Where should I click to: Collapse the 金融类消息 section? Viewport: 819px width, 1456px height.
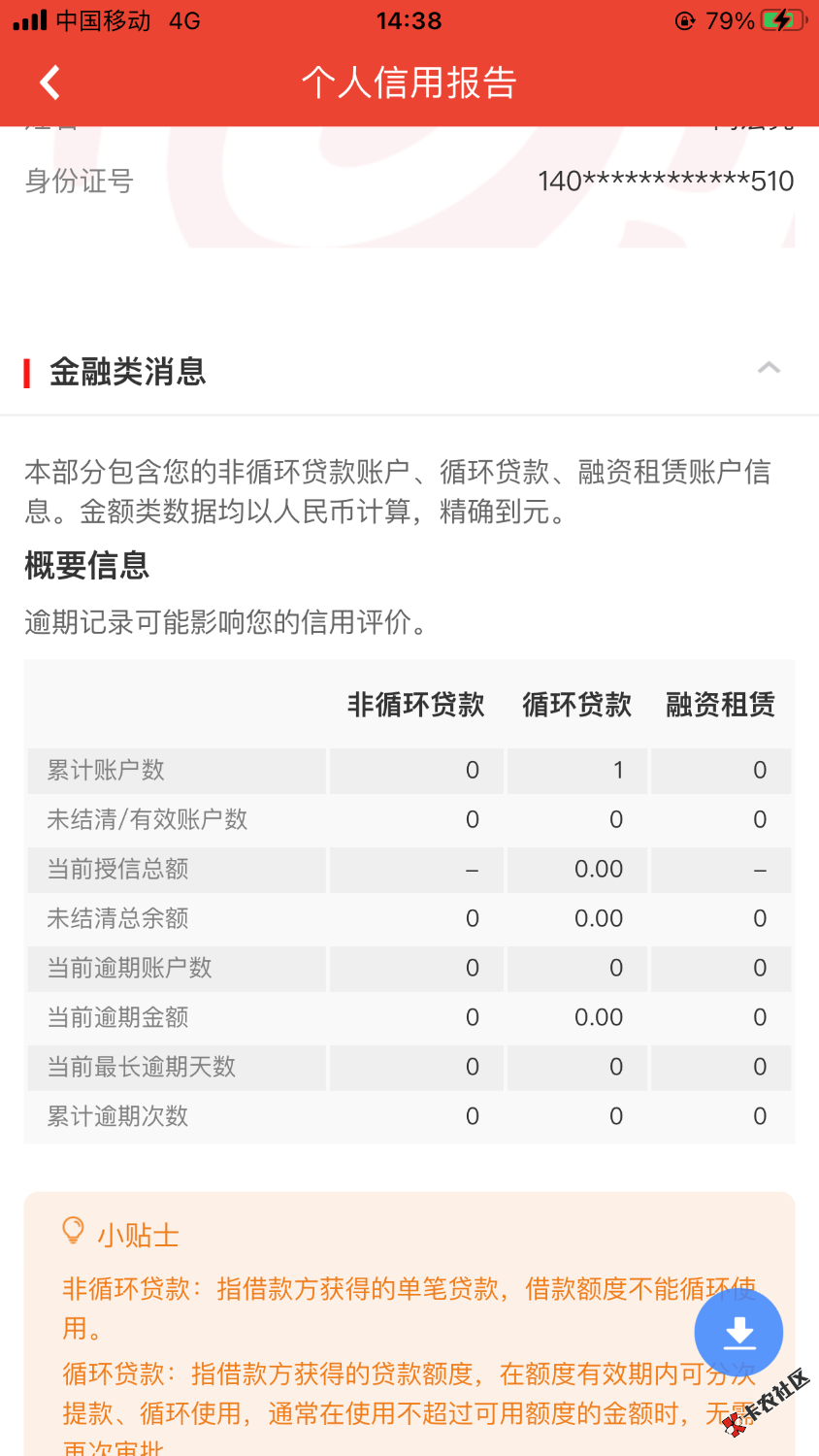(769, 368)
